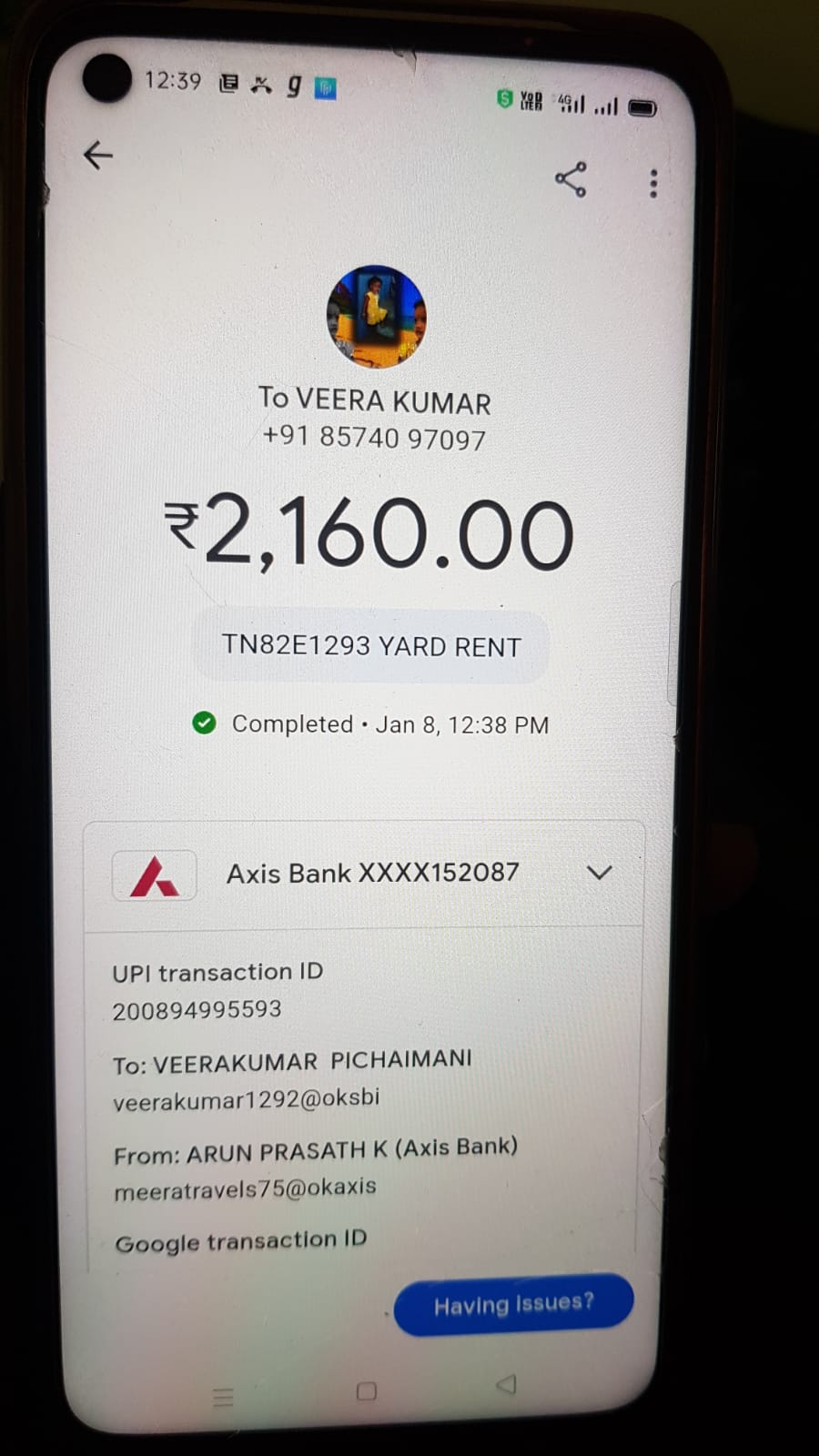Open the three-dot overflow menu

pos(653,184)
